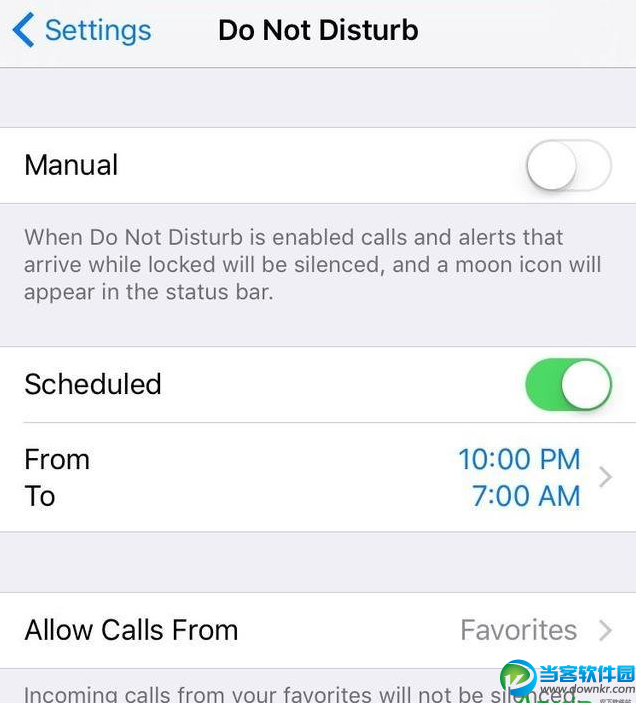
Task: Disable the Scheduled switch
Action: 568,385
